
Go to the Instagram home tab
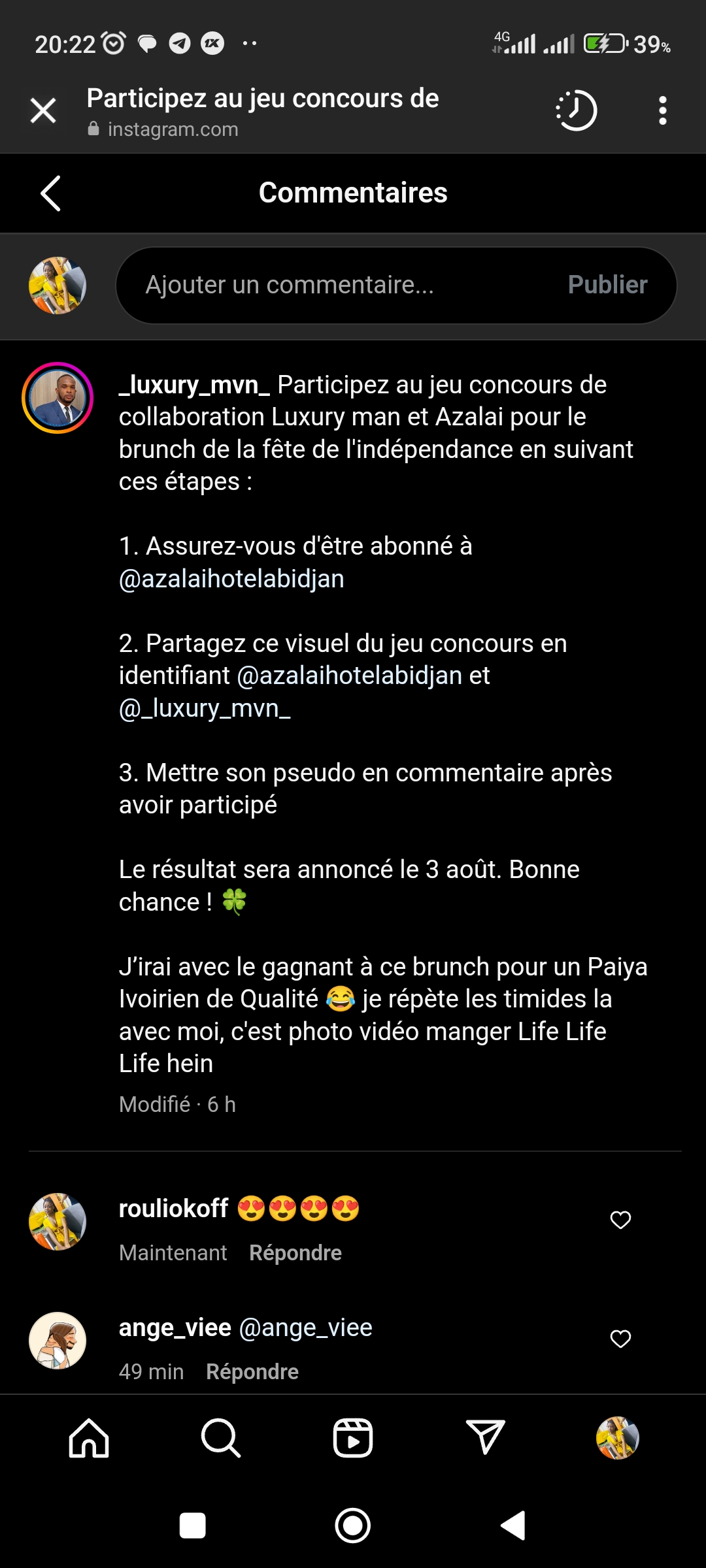click(89, 1438)
